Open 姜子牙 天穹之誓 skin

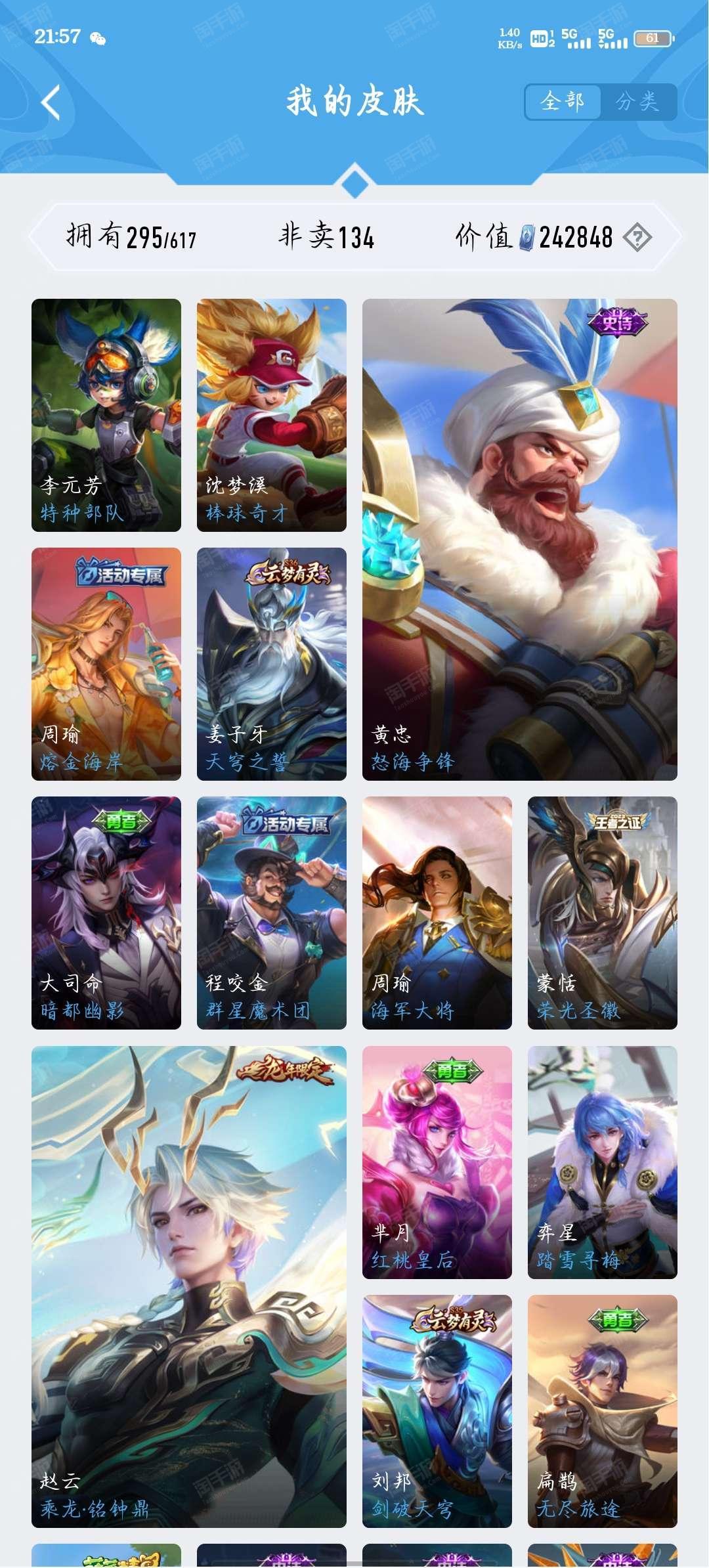(272, 664)
